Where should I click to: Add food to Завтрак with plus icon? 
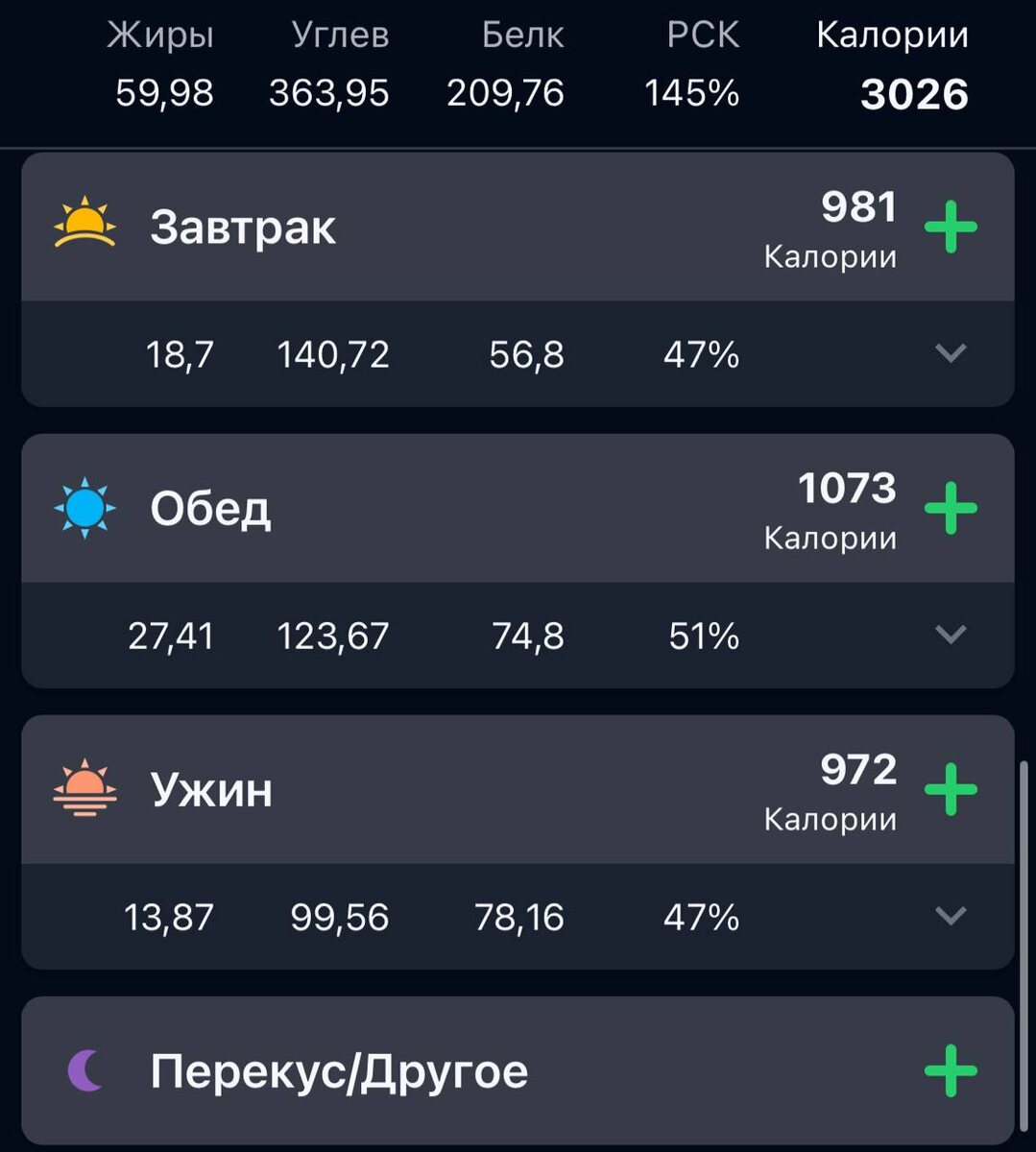(950, 228)
